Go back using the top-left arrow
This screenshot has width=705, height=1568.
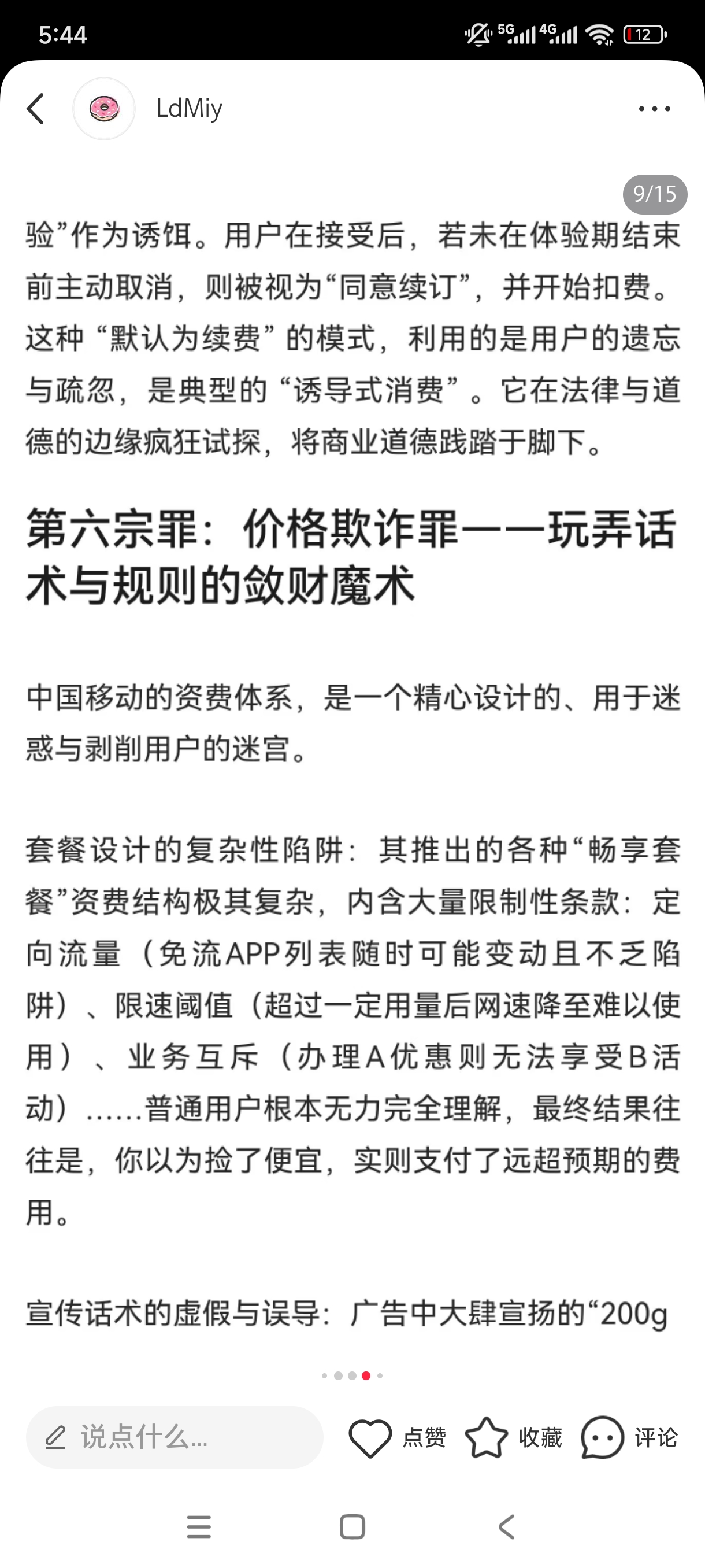click(36, 109)
